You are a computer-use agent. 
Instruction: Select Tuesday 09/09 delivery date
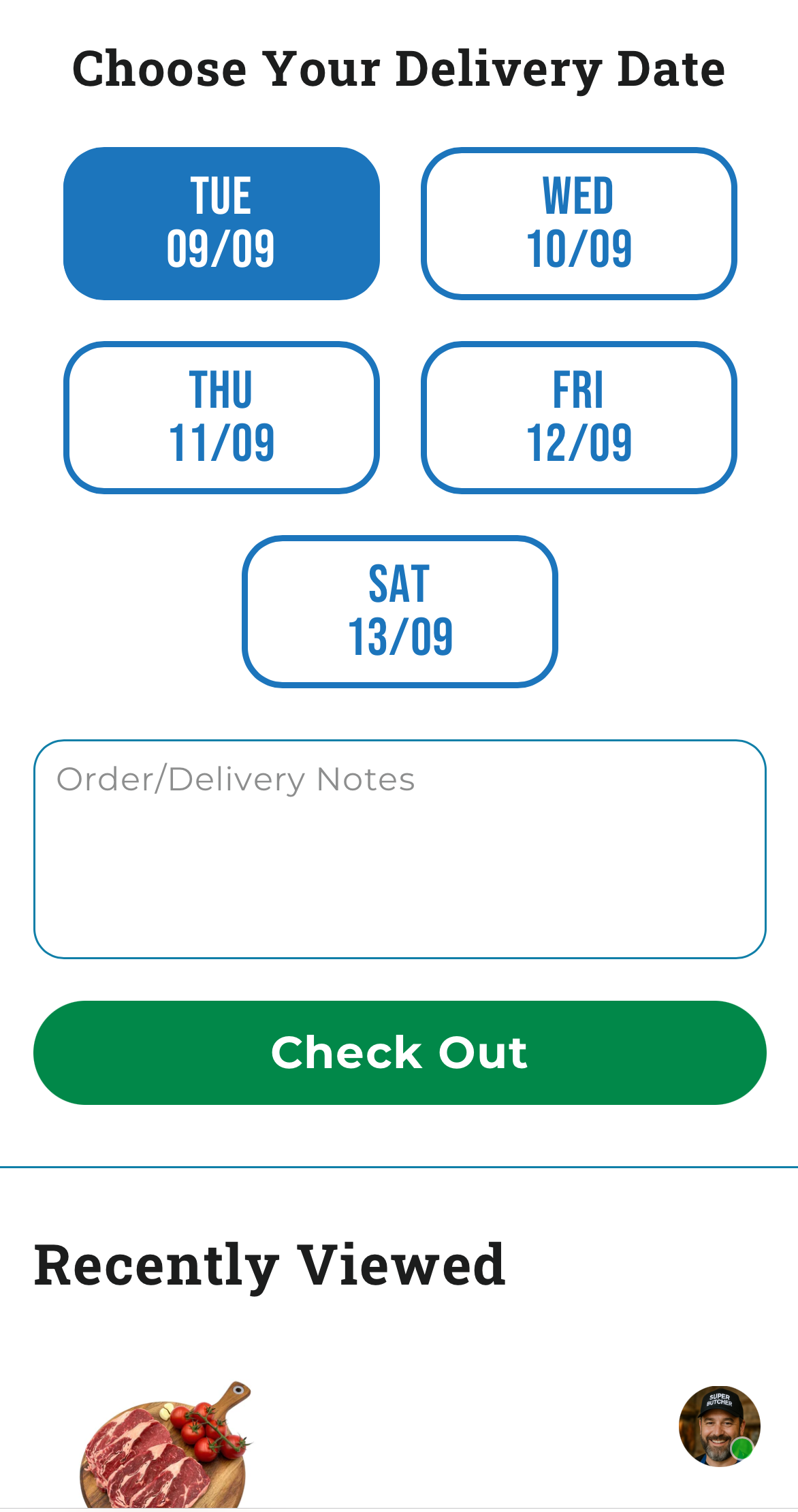(x=221, y=223)
